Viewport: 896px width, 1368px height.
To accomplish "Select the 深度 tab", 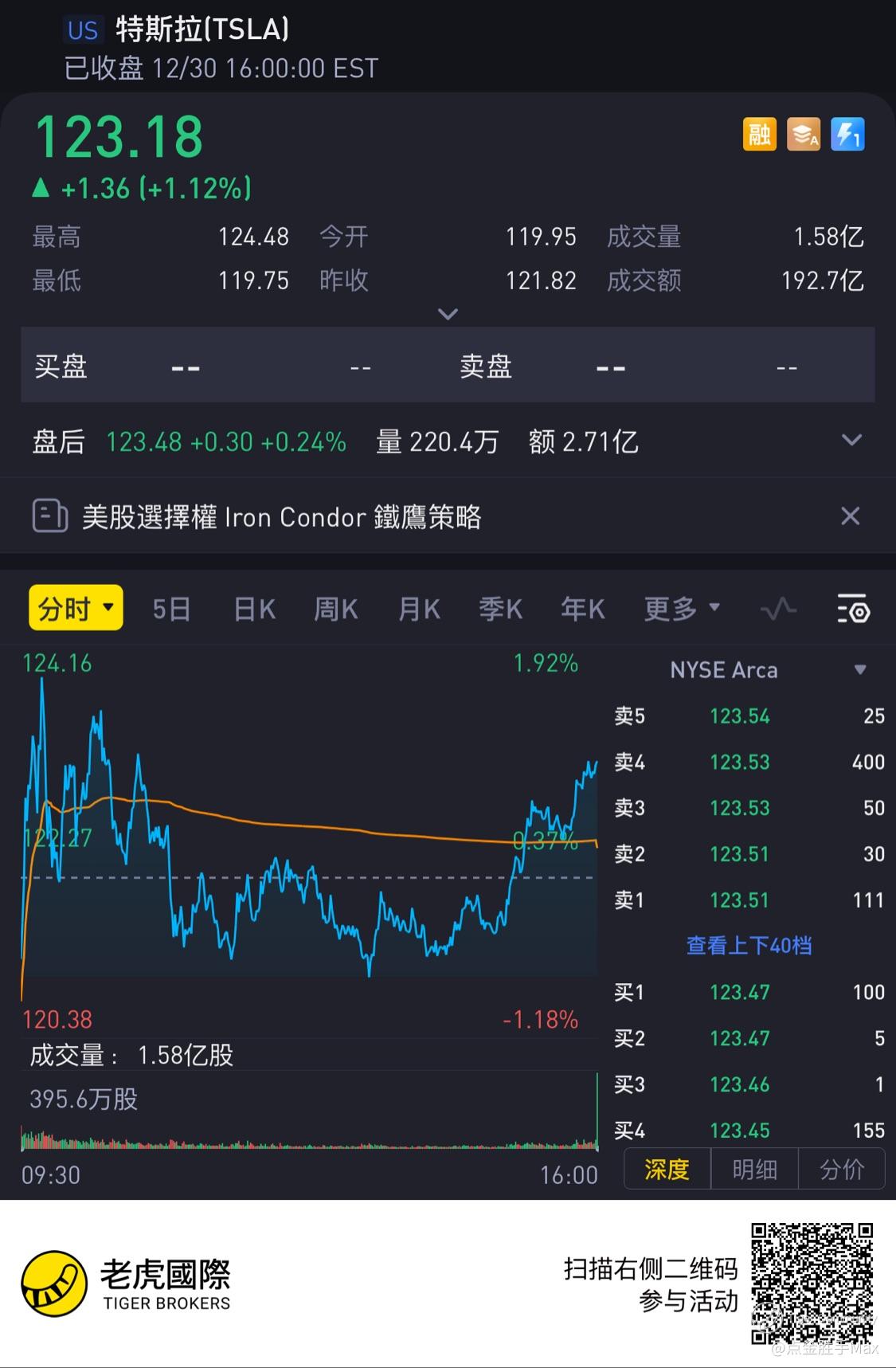I will tap(667, 1170).
